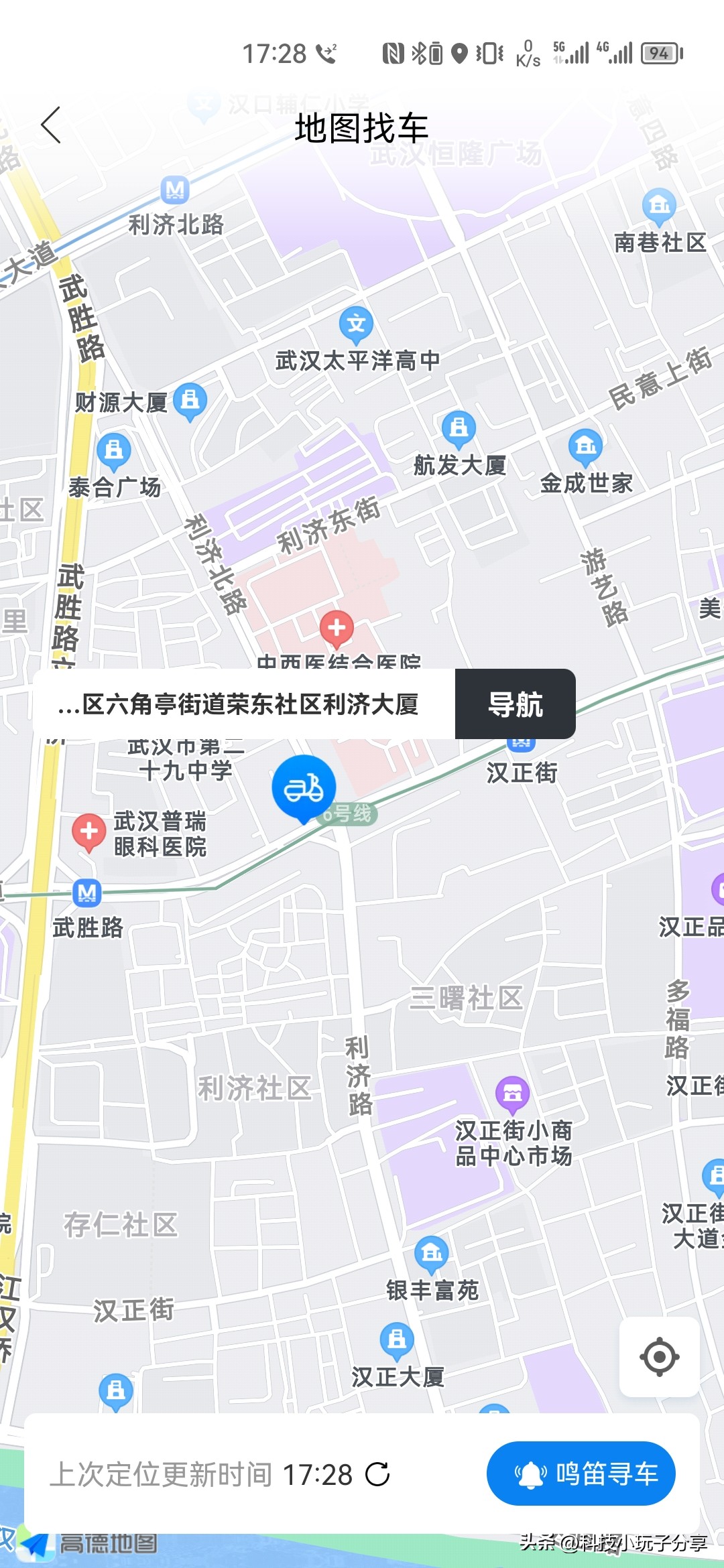Open the 荣东社区利济大厦 address label
The height and width of the screenshot is (1568, 724).
tap(241, 704)
